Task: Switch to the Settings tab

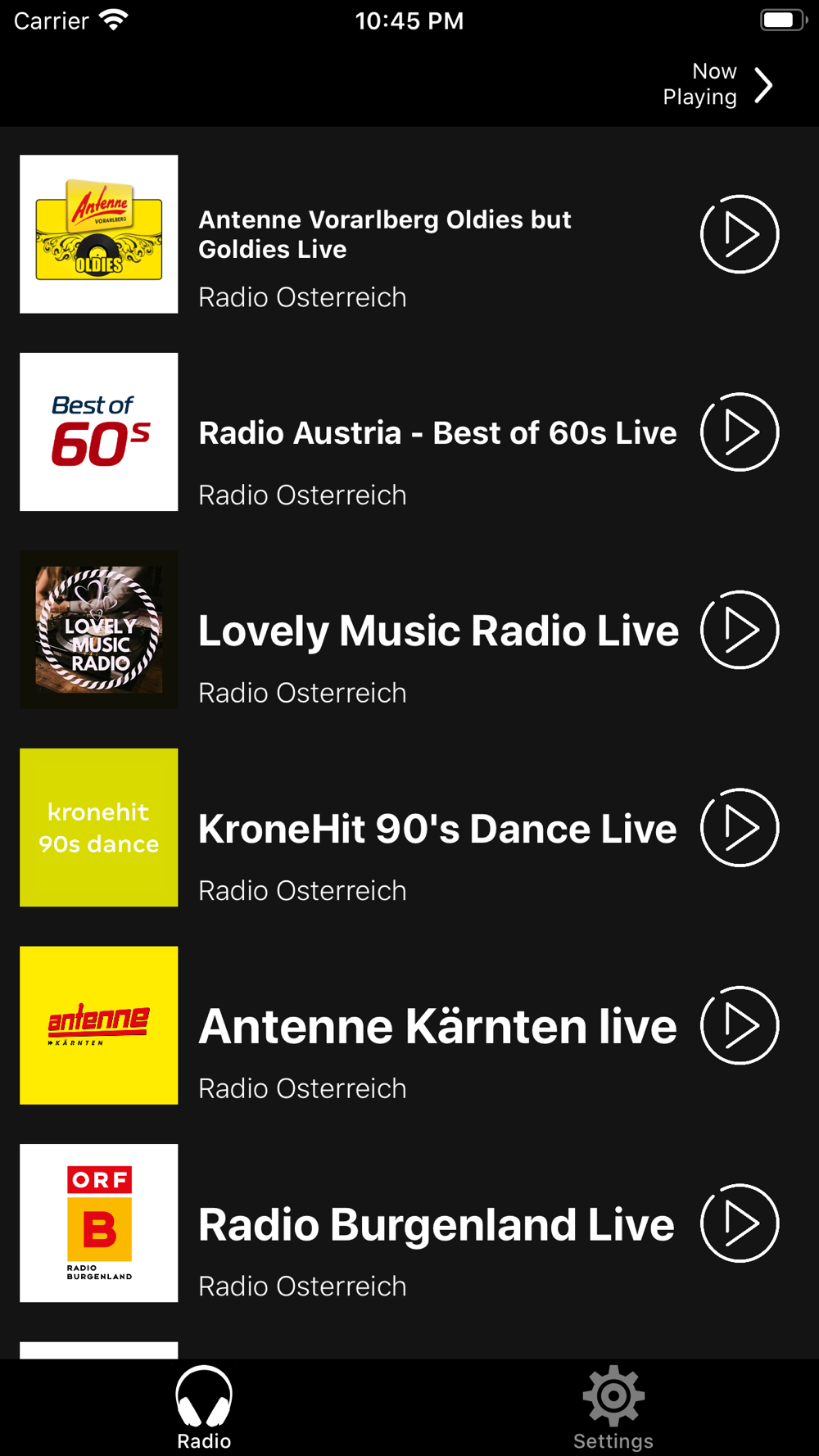Action: (613, 1409)
